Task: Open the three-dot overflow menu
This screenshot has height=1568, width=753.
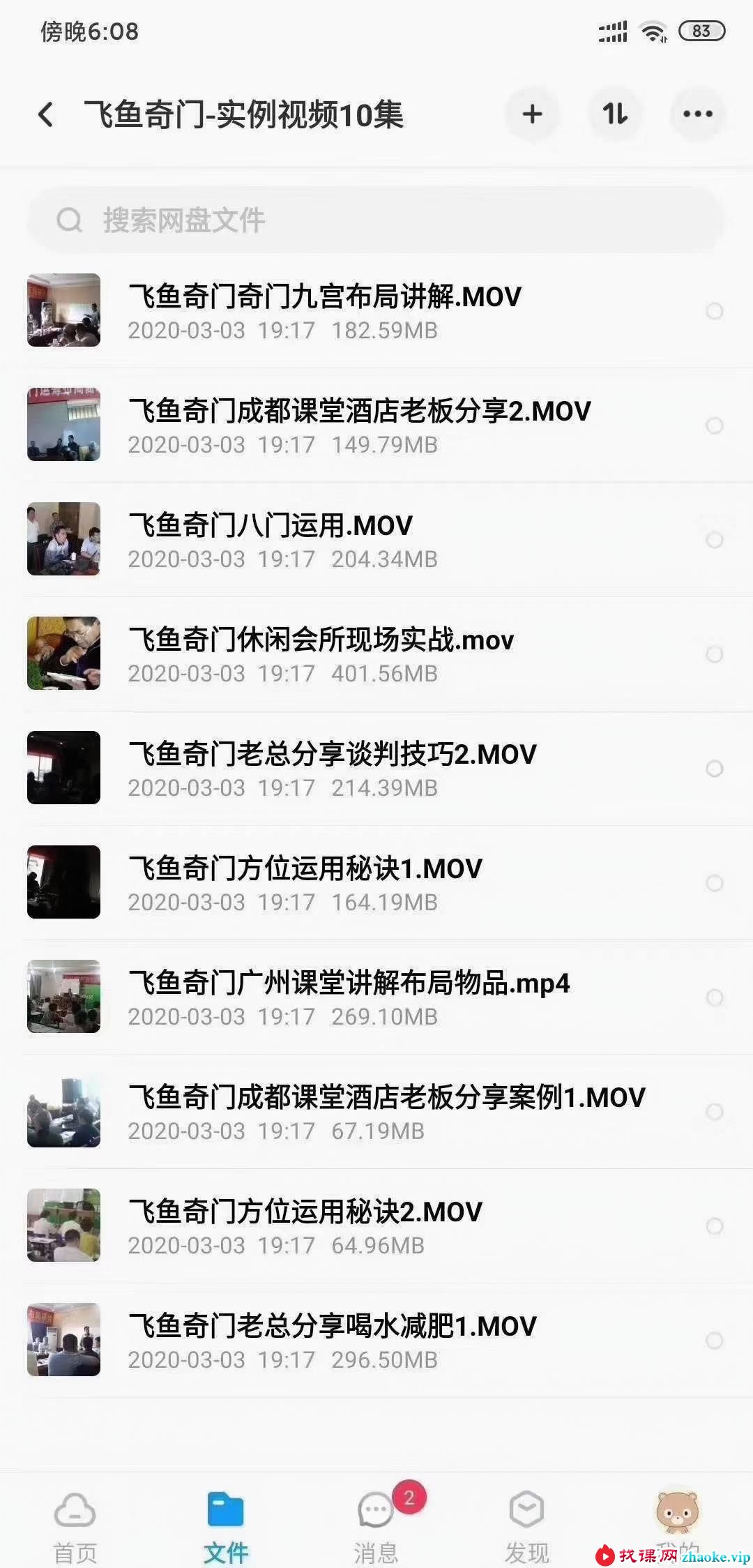Action: pyautogui.click(x=698, y=114)
